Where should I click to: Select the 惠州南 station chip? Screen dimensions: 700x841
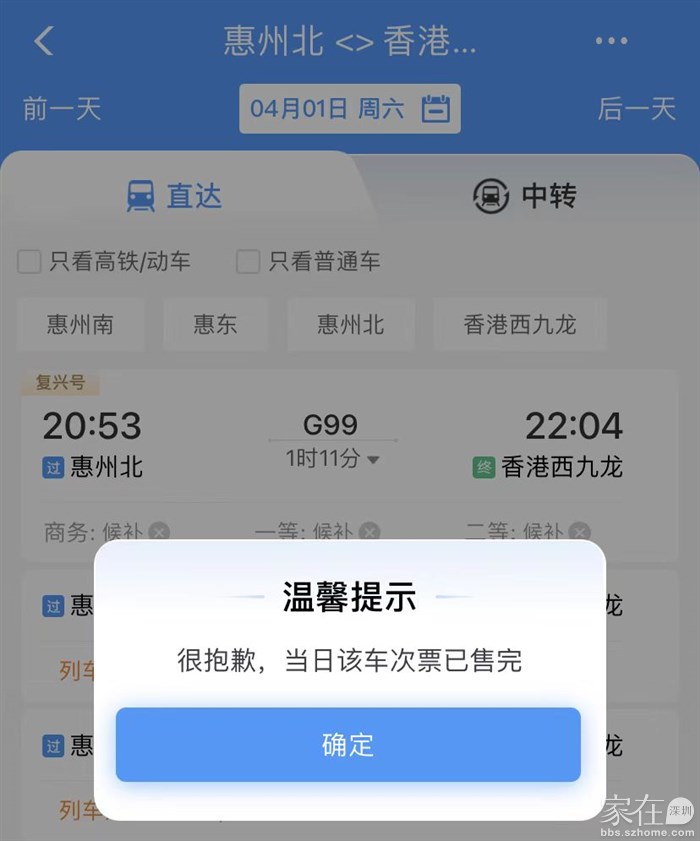80,324
